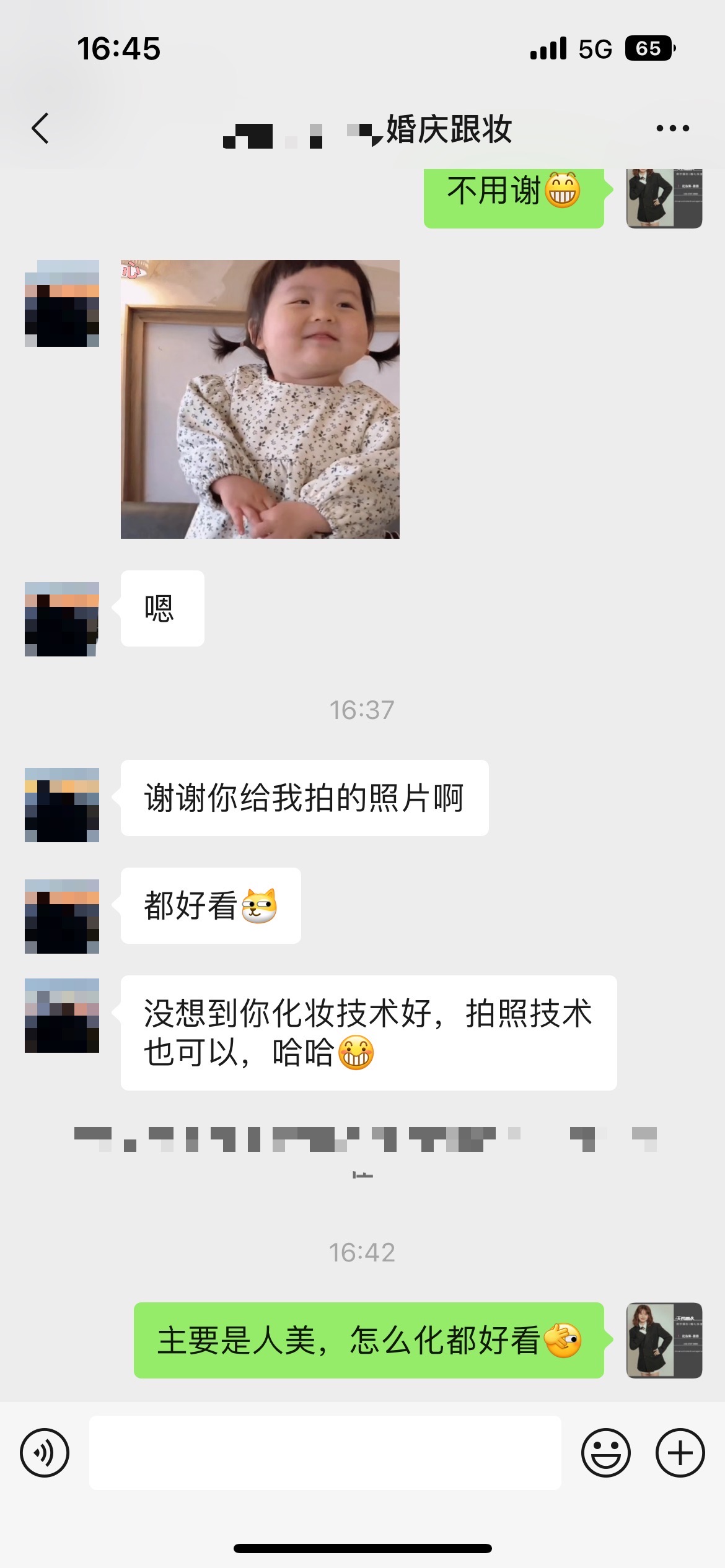Go back to the chat list

(41, 129)
